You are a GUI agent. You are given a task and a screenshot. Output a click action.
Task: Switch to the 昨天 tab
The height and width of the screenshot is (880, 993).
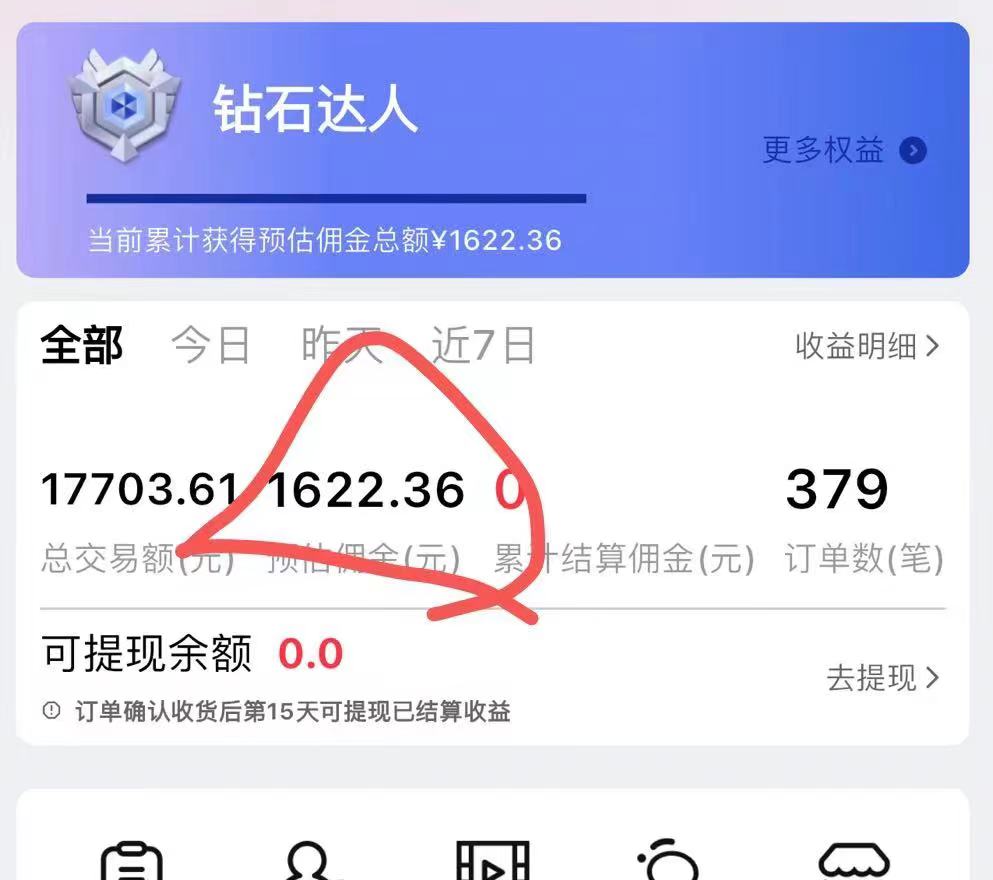(x=342, y=346)
